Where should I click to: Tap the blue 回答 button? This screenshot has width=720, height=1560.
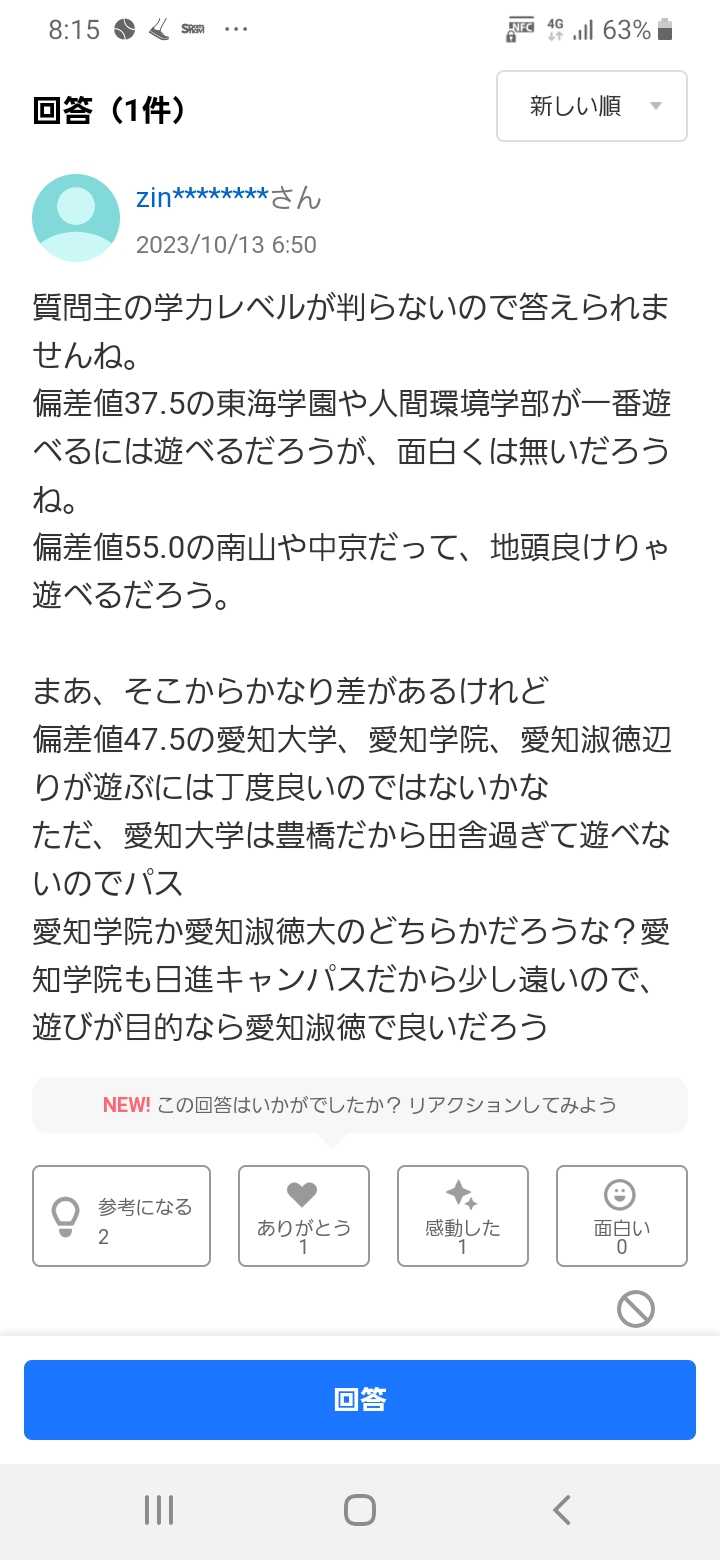click(x=360, y=1399)
